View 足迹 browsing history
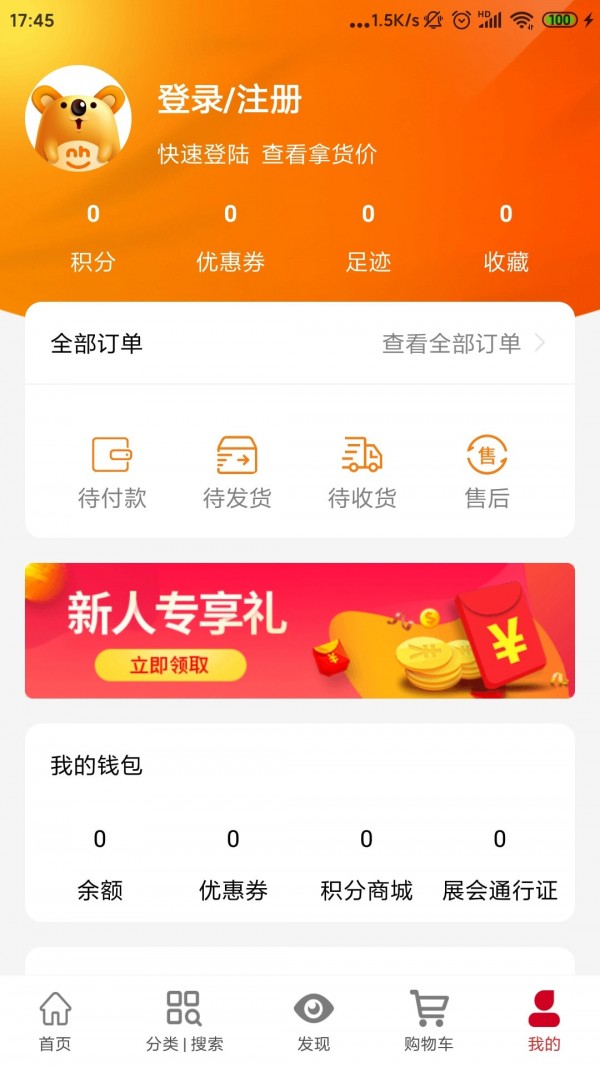 tap(368, 239)
